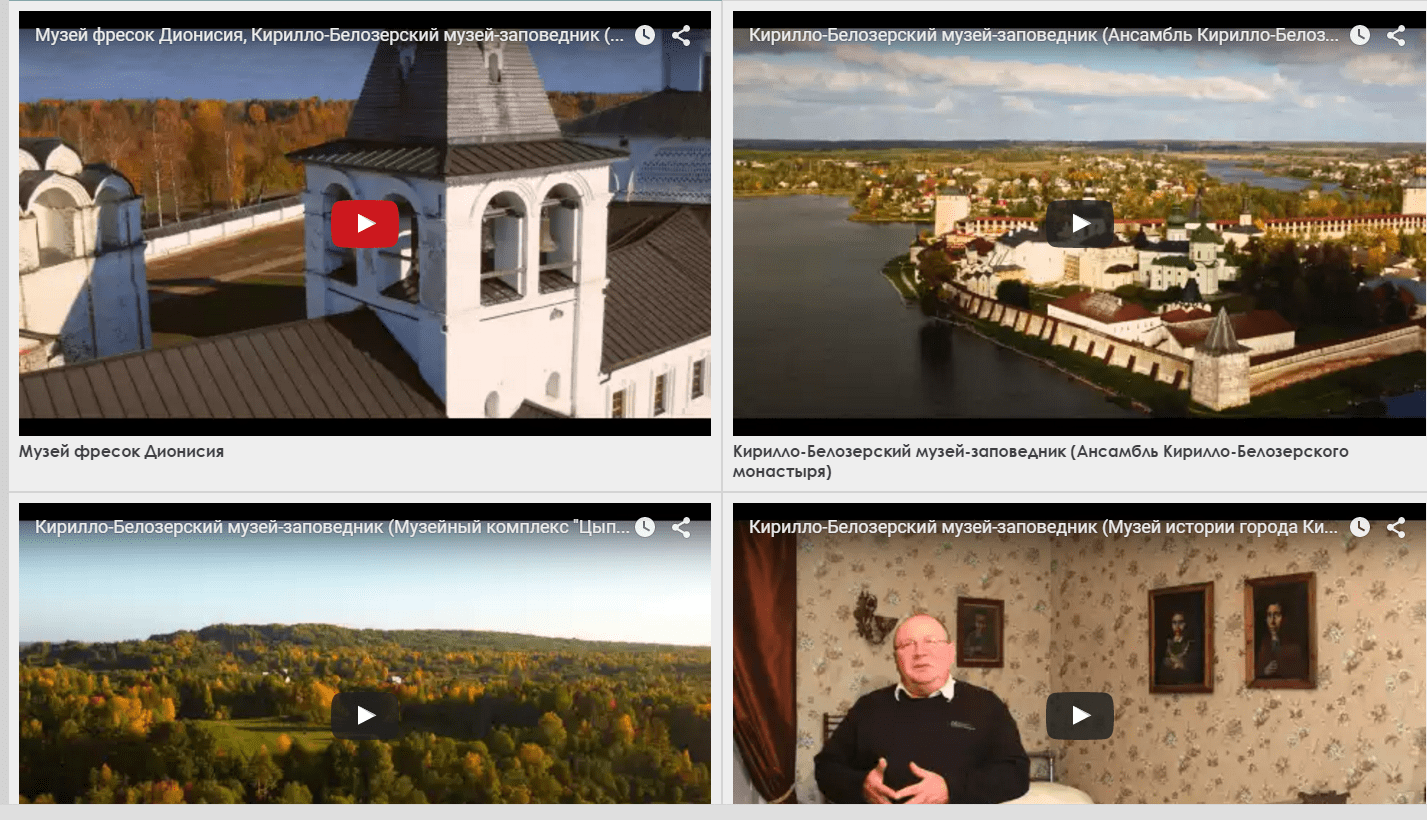
Task: Open the Ансамбль Кирилло-Белозерского video title link
Action: point(1043,35)
